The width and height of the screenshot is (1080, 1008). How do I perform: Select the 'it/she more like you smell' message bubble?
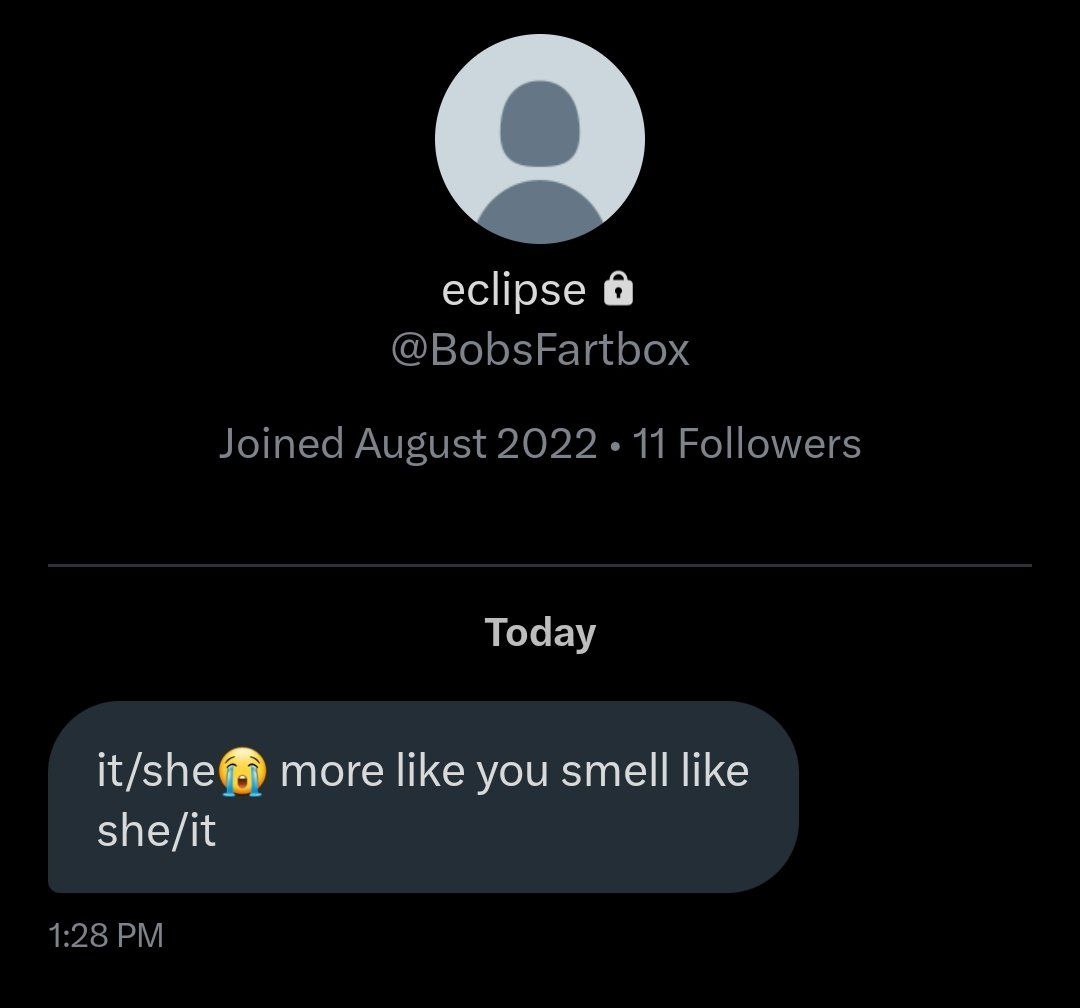pyautogui.click(x=423, y=797)
